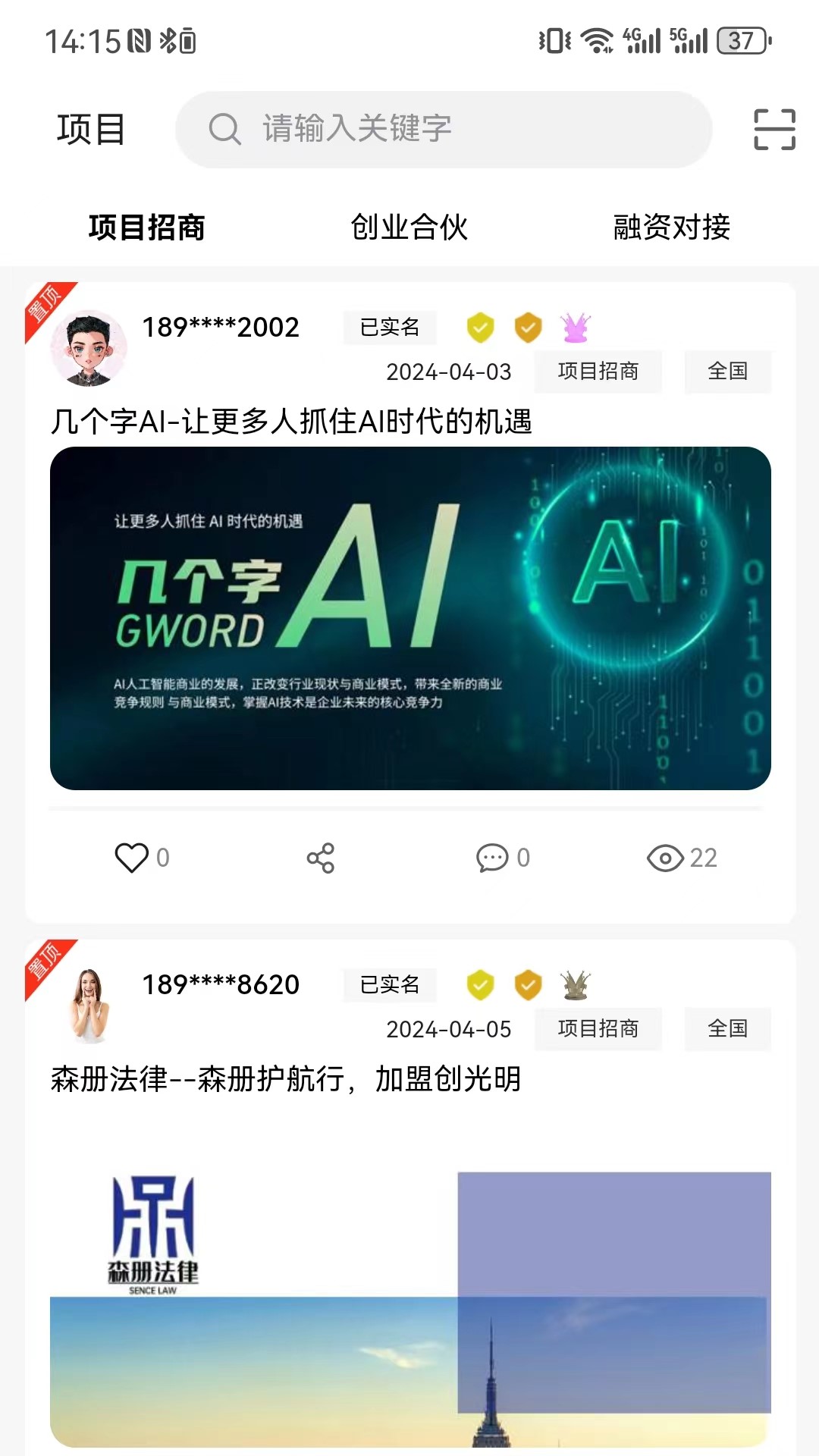View profile avatar of user 189****2002

89,348
